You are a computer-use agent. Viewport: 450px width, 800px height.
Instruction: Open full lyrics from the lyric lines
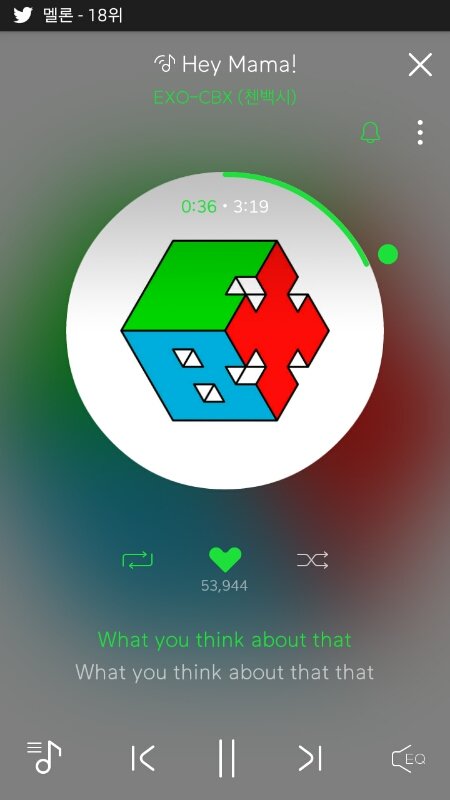coord(224,656)
